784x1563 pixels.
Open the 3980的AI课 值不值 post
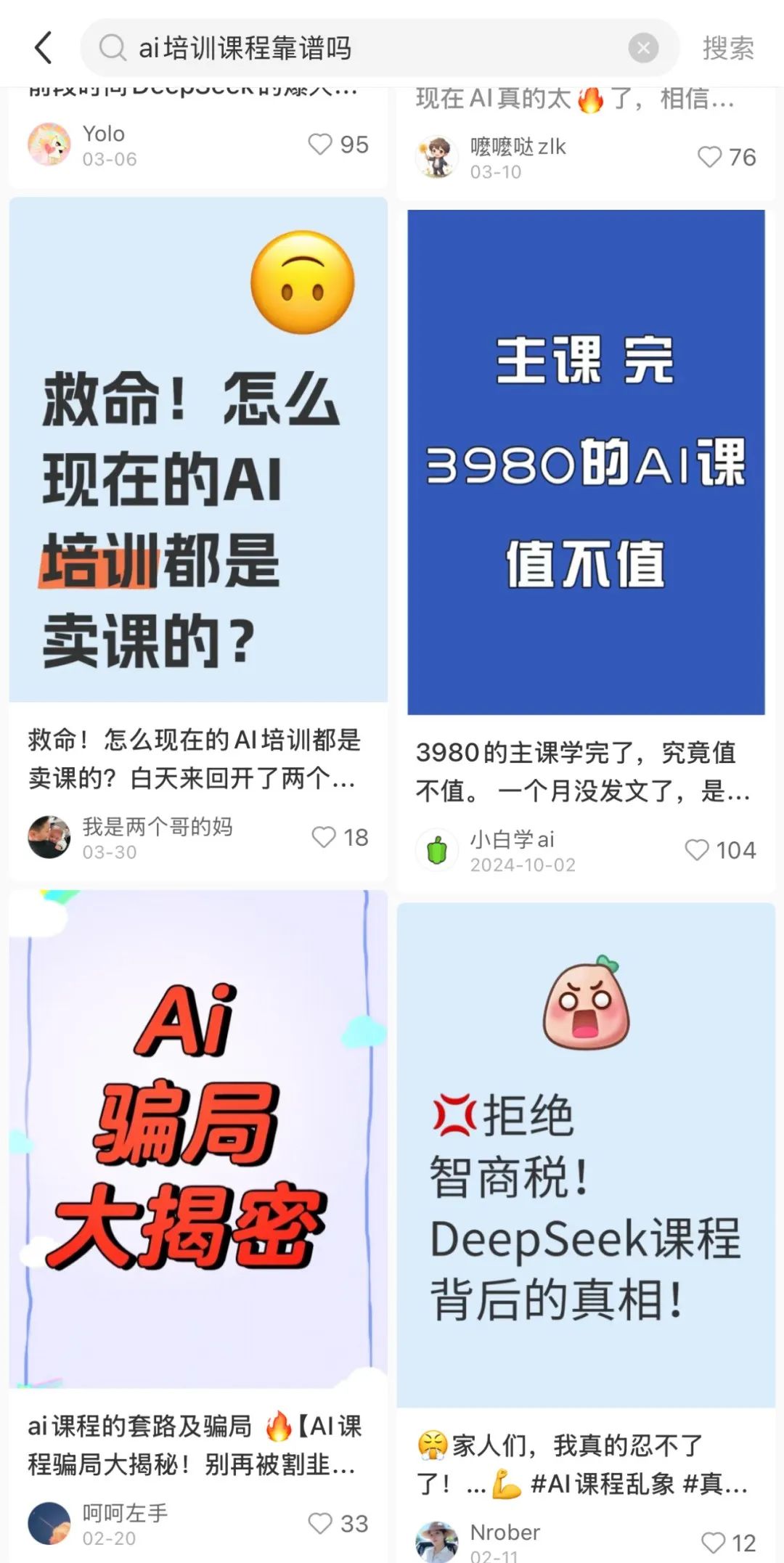[x=586, y=457]
